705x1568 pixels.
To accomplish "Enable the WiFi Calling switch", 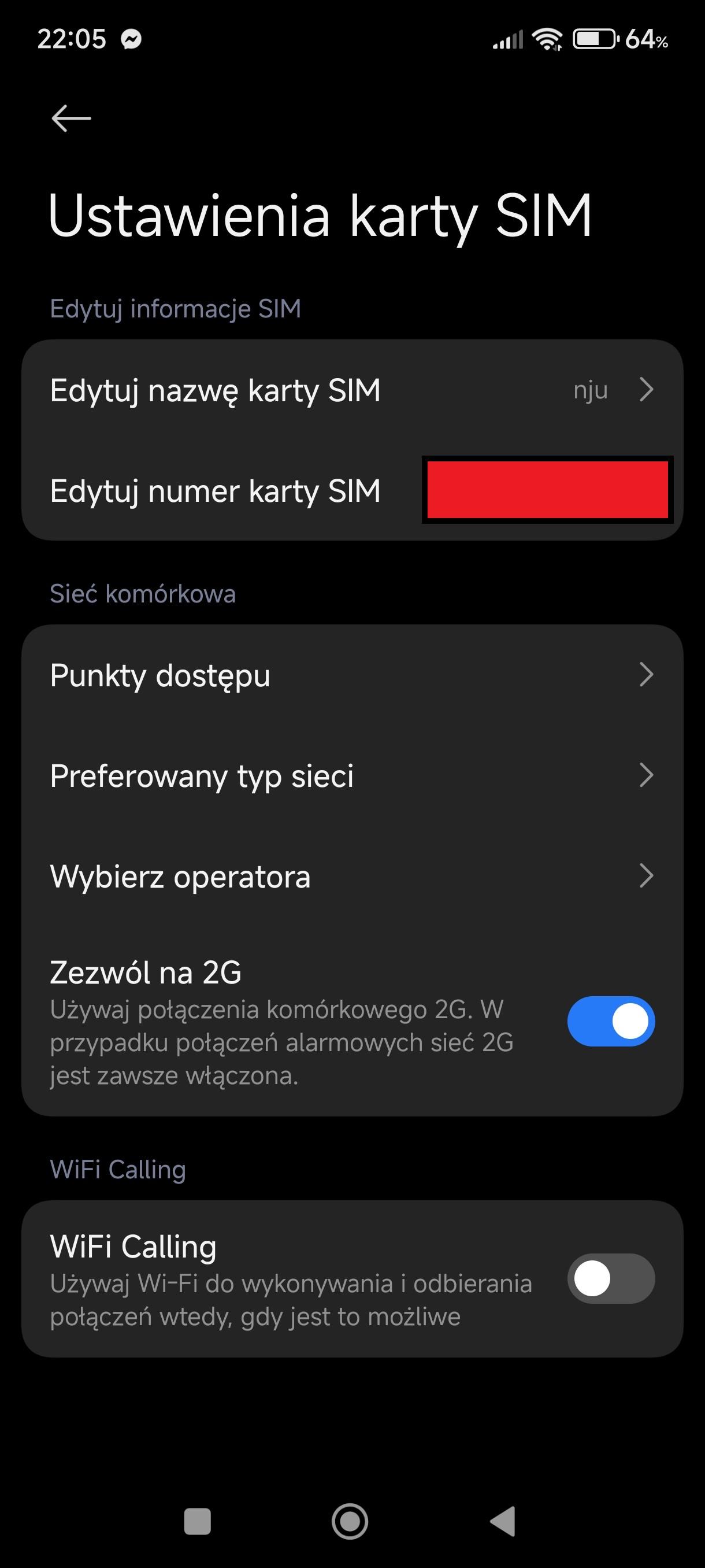I will click(x=610, y=1278).
